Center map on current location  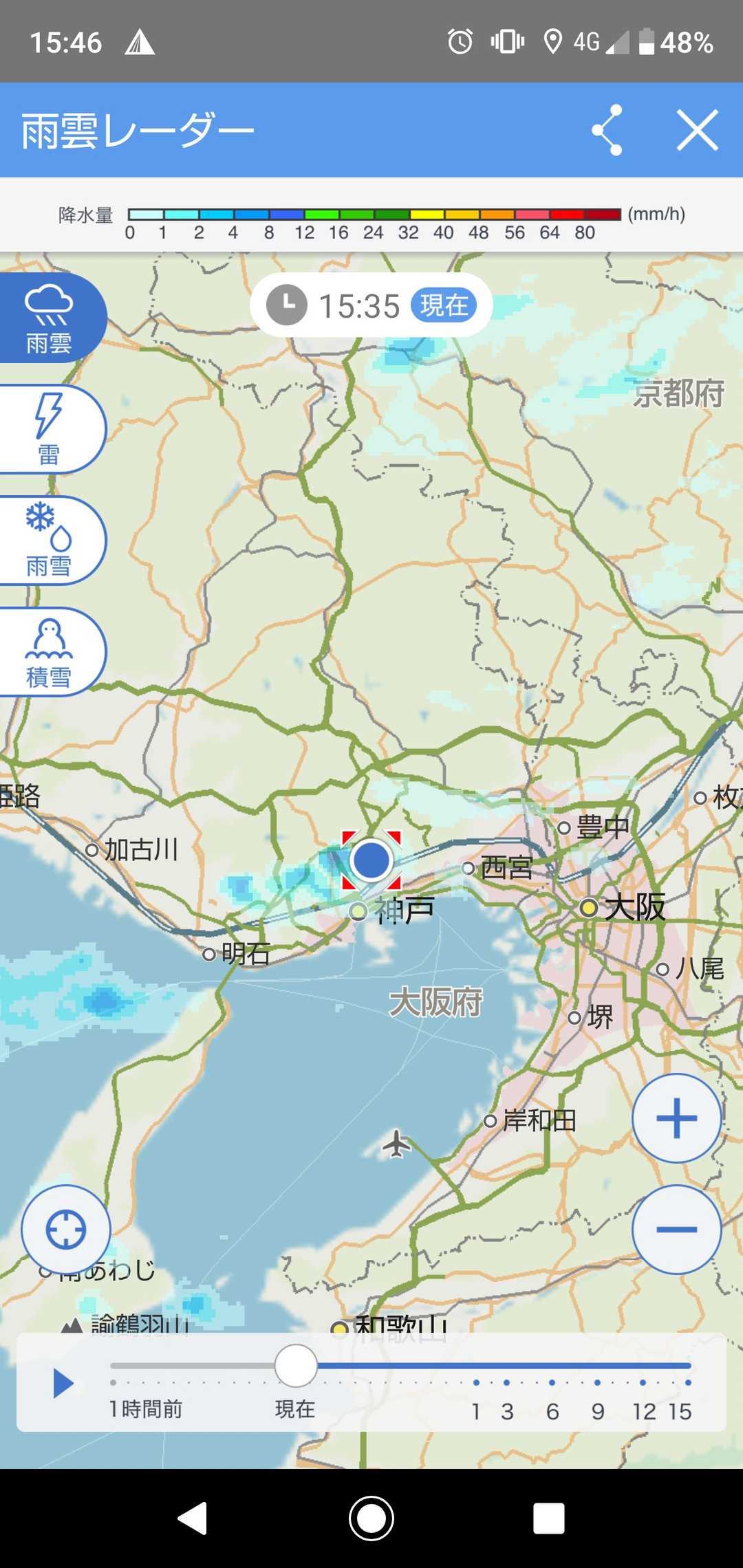pyautogui.click(x=66, y=1230)
